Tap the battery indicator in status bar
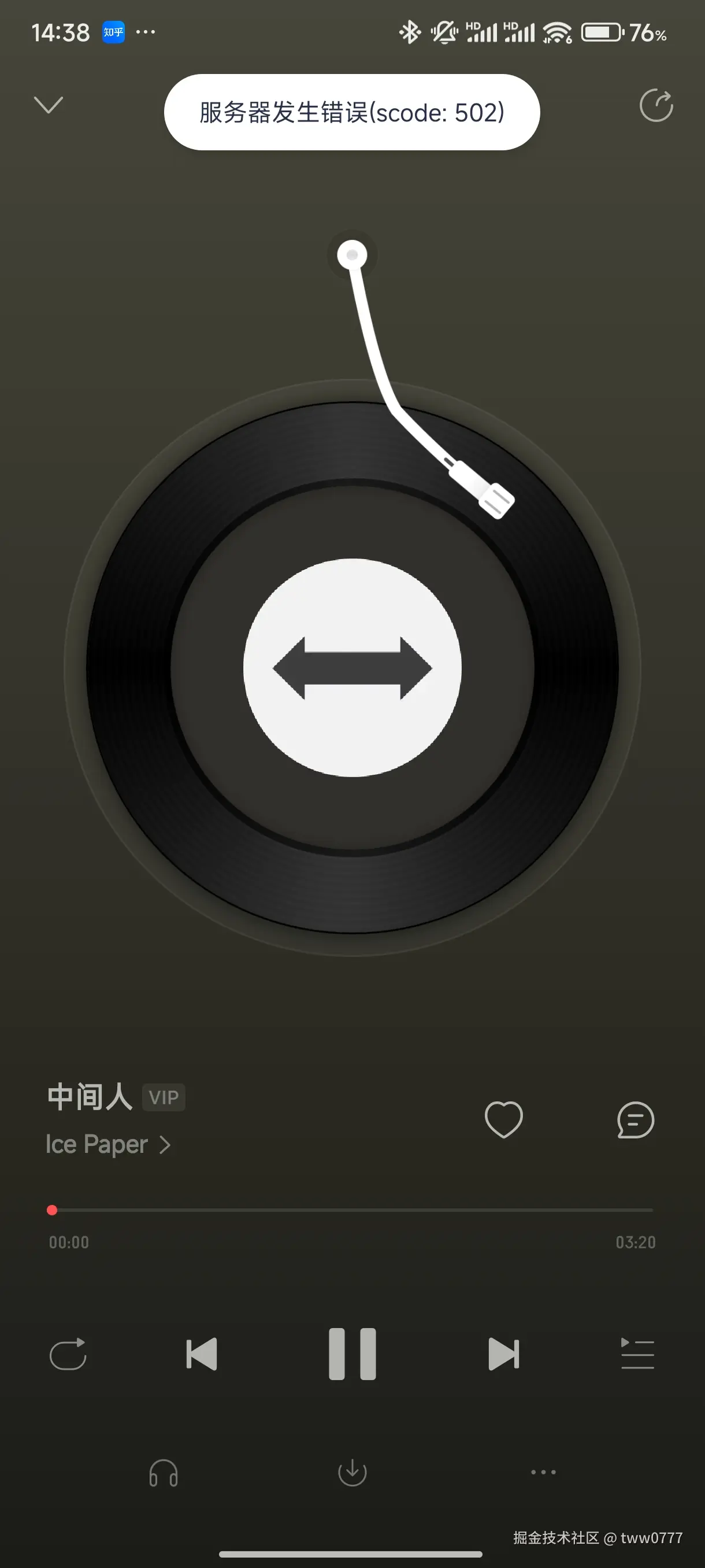 [601, 34]
